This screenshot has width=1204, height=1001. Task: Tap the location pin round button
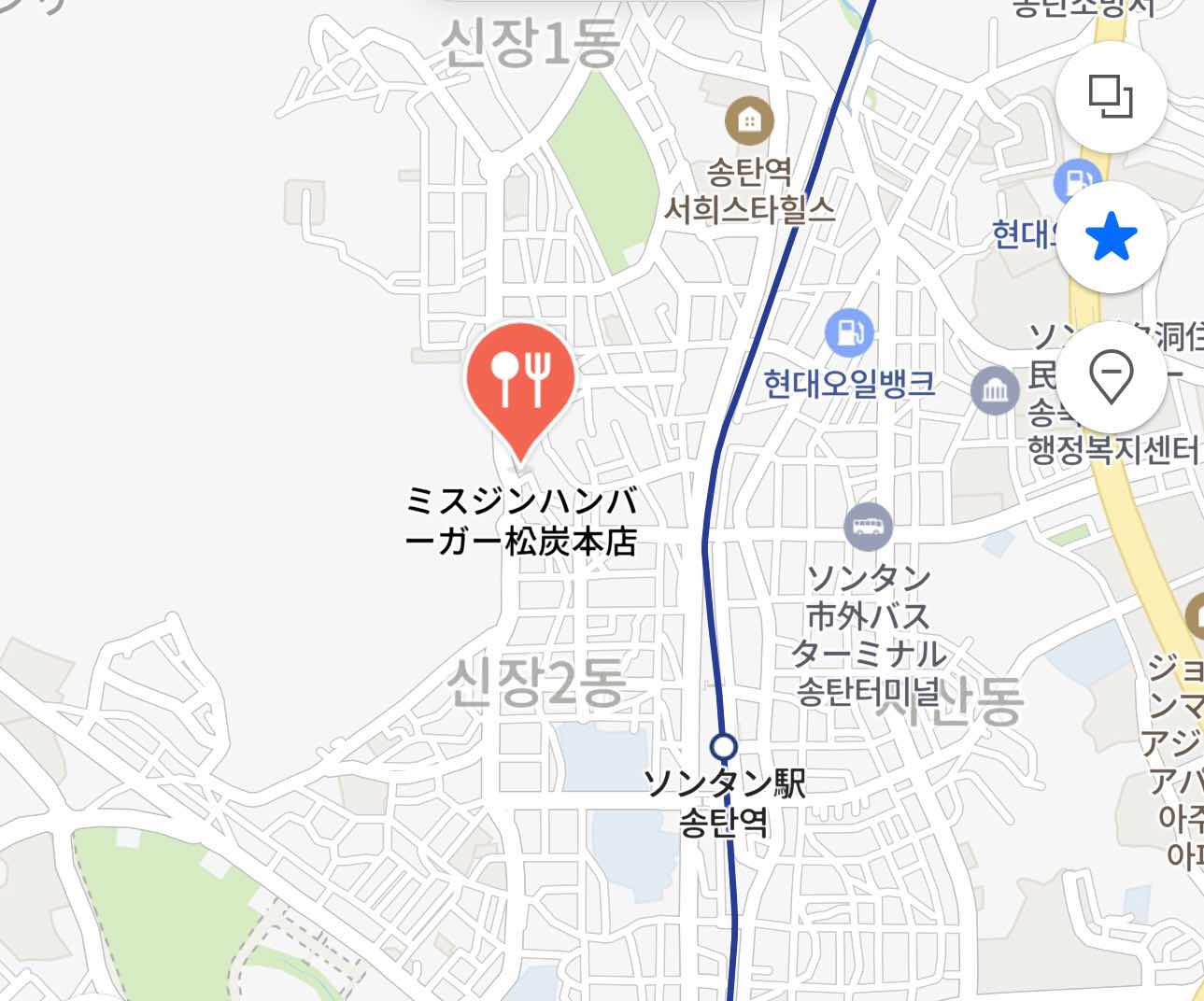1111,376
